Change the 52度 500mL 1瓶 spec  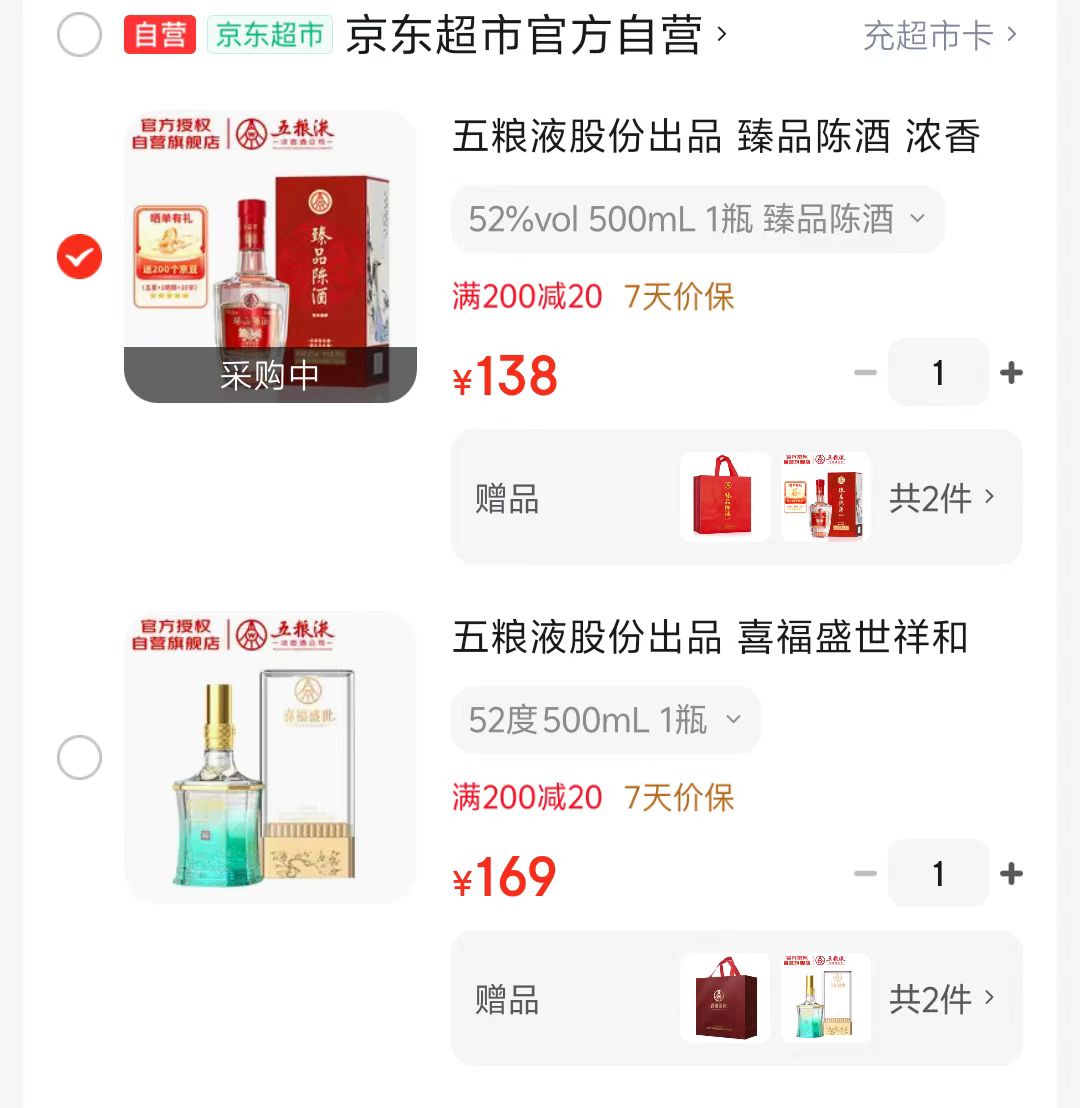point(605,720)
